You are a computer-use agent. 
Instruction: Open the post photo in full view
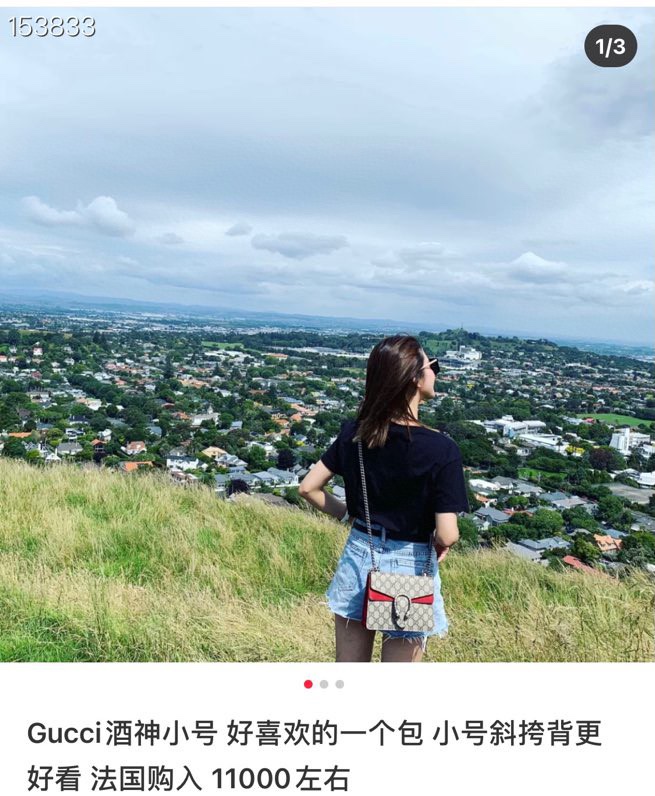pyautogui.click(x=327, y=335)
